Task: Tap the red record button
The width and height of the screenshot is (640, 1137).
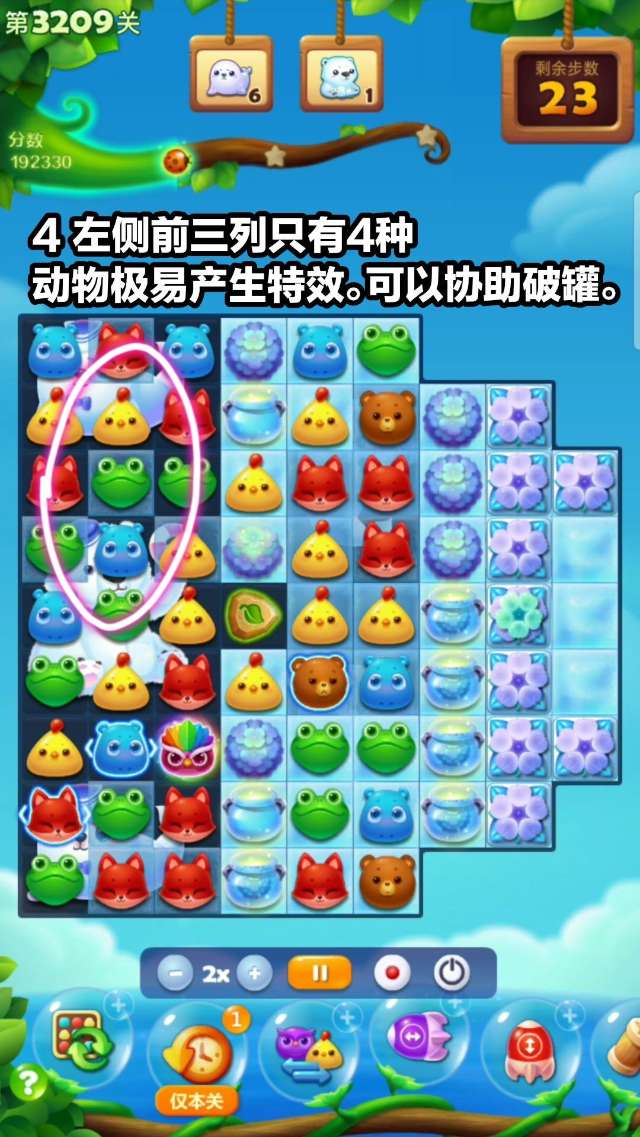Action: coord(391,973)
